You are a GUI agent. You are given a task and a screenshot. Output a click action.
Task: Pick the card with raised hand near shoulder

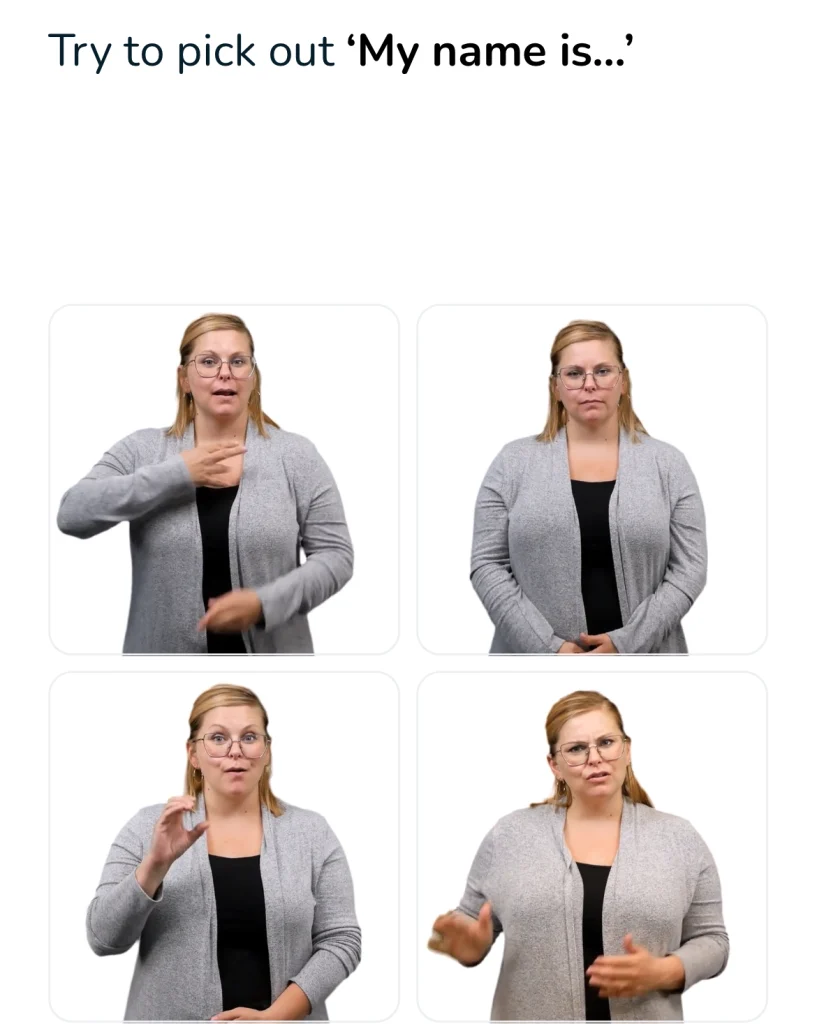pos(224,846)
